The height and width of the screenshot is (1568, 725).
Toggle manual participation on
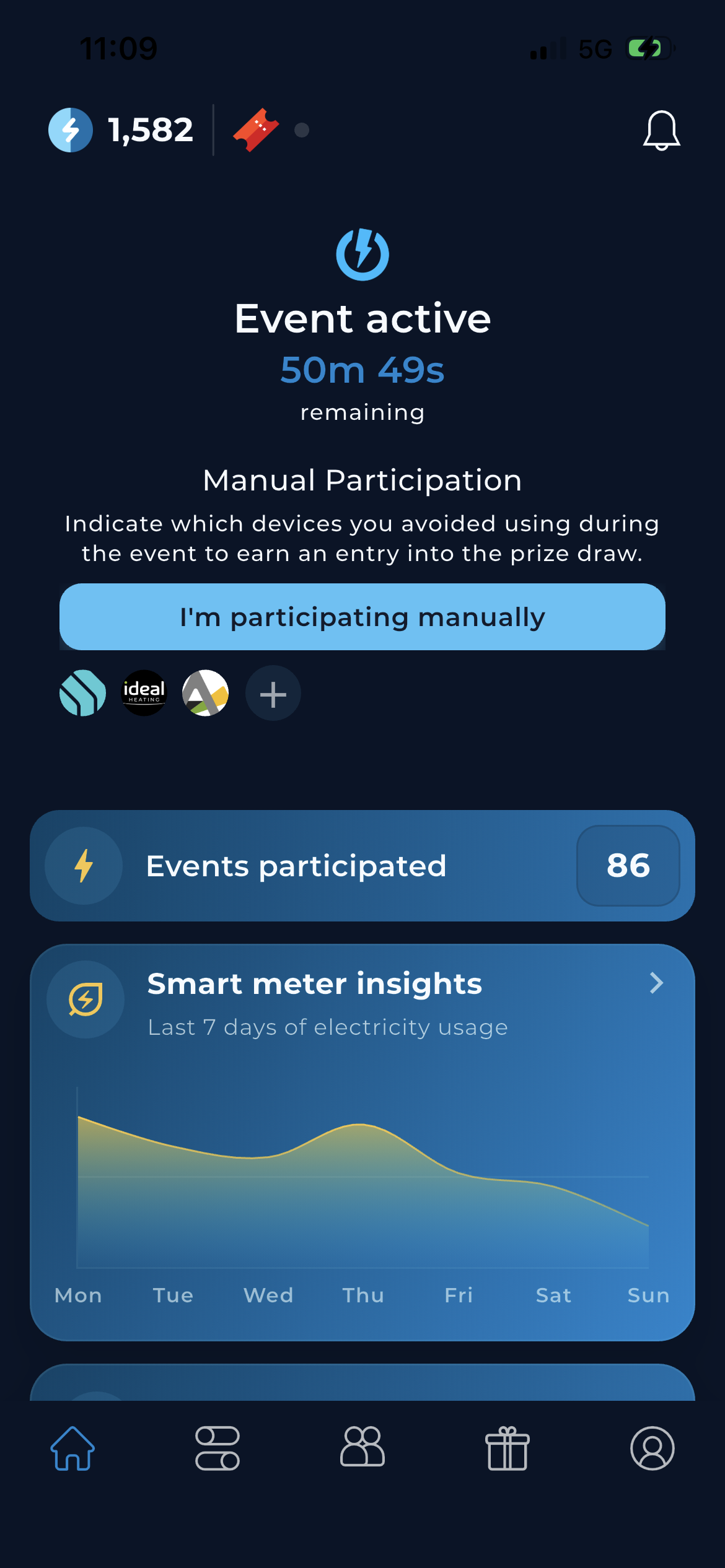pyautogui.click(x=362, y=616)
